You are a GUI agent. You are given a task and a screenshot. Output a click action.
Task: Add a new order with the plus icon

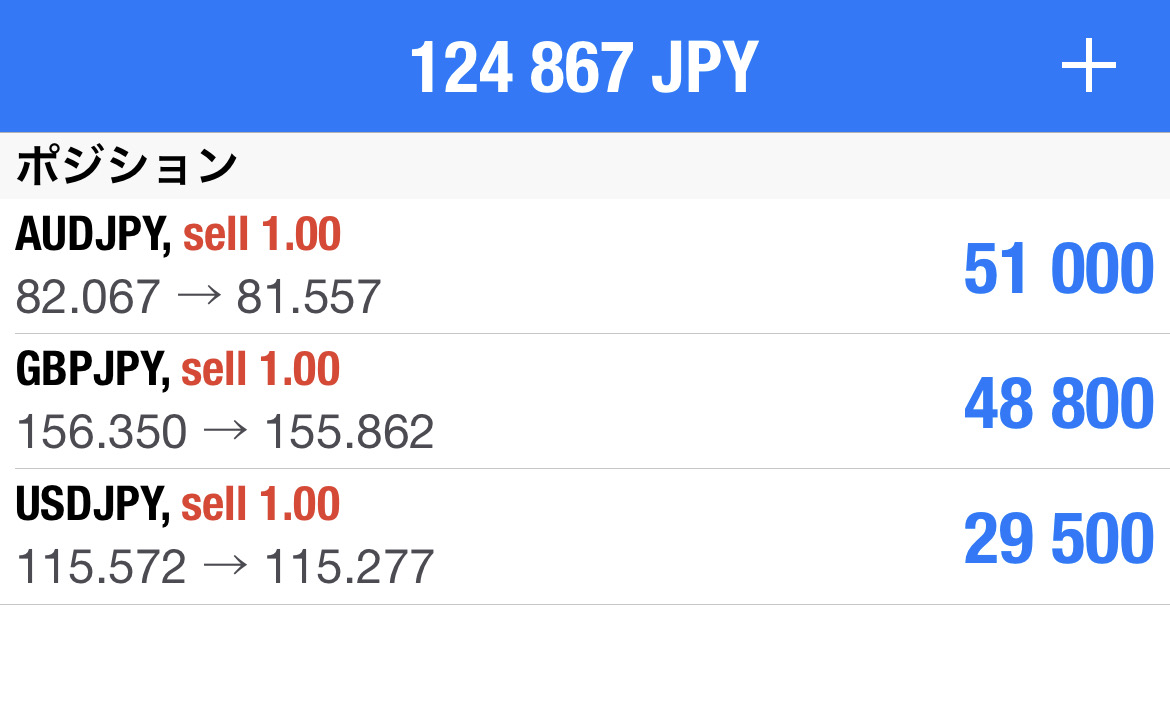tap(1088, 66)
